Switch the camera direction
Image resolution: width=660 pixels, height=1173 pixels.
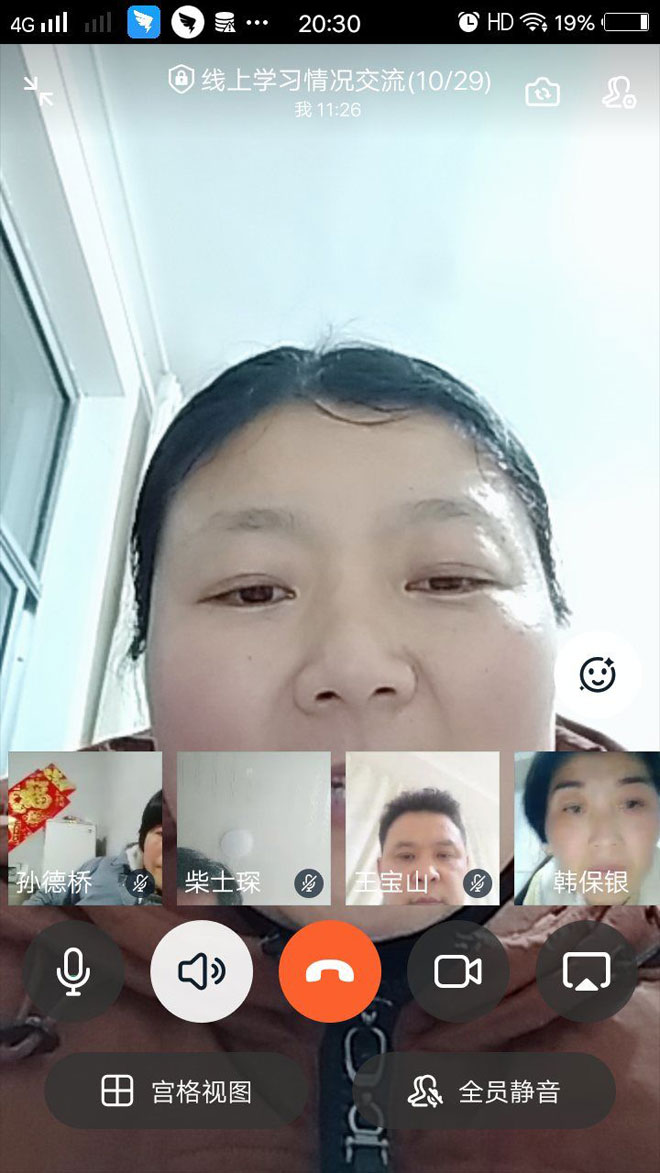coord(542,92)
